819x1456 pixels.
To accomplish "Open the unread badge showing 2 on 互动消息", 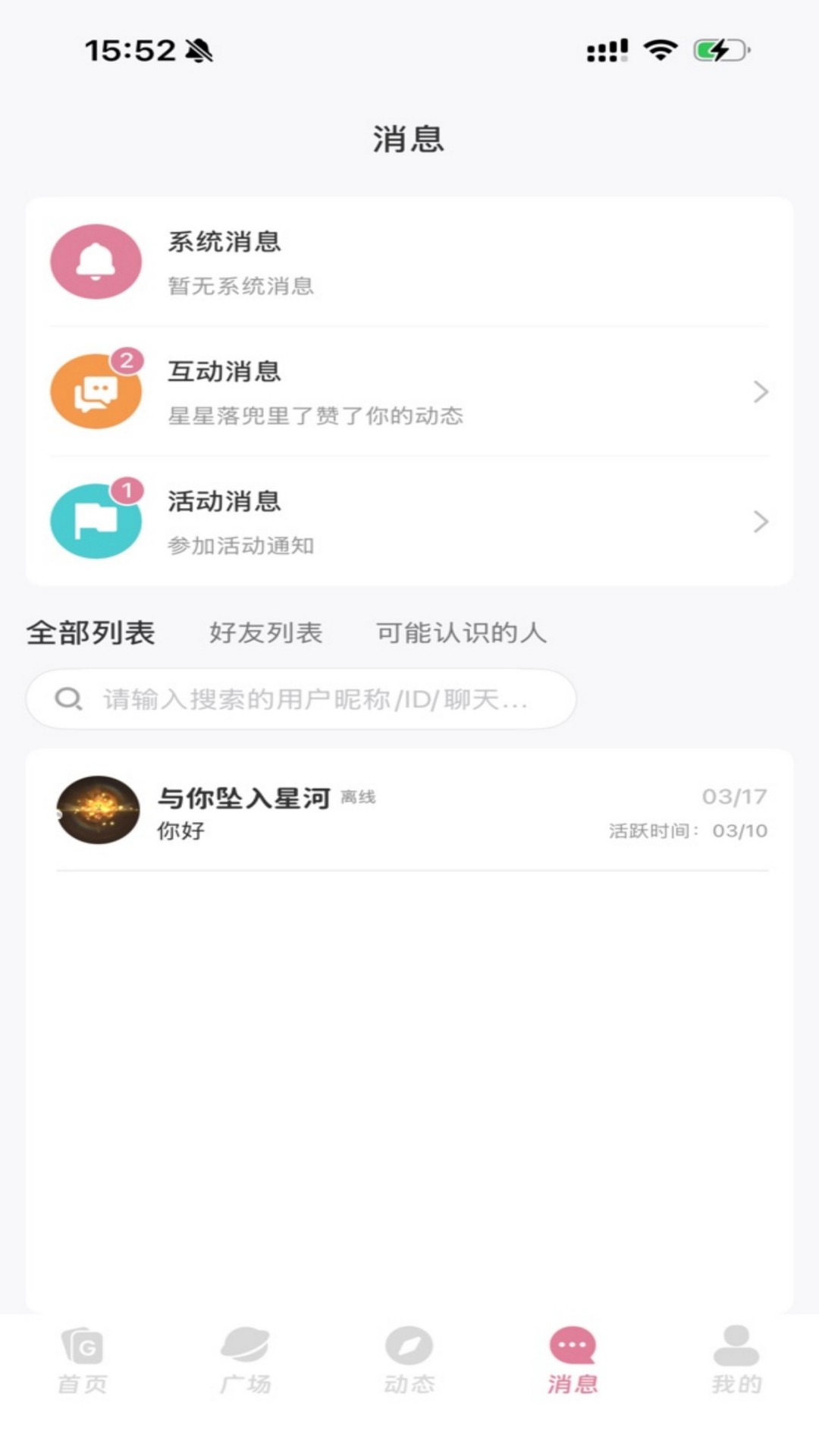I will click(127, 360).
